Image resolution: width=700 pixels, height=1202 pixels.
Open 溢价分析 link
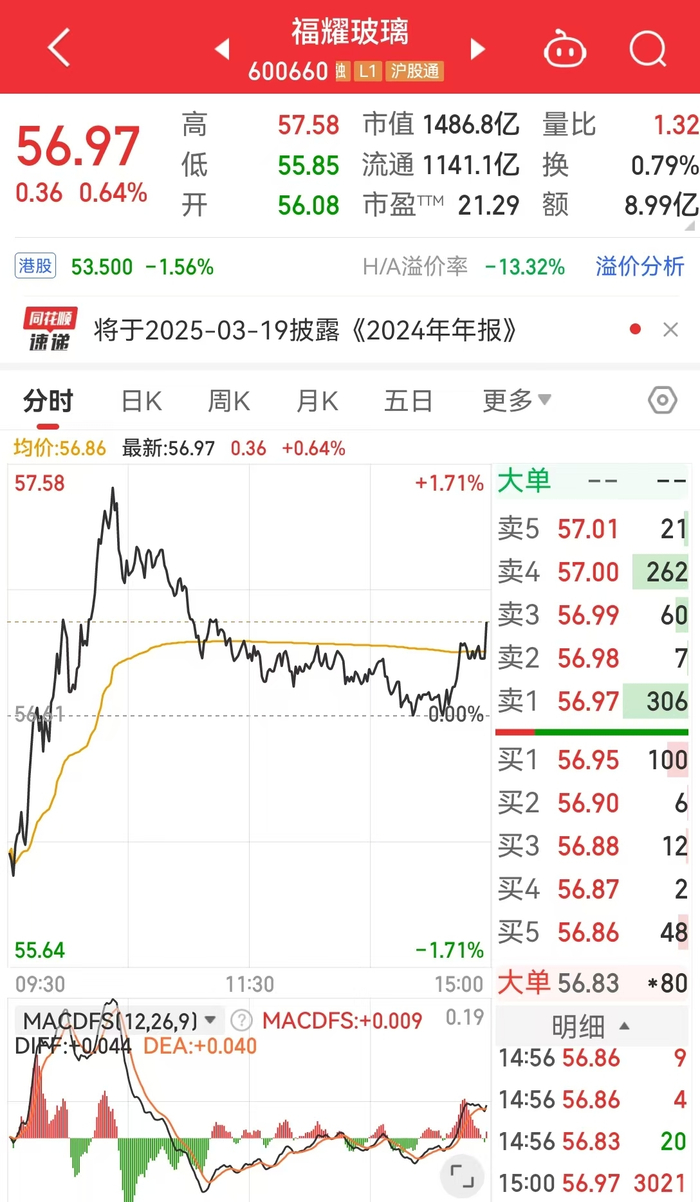(x=640, y=266)
